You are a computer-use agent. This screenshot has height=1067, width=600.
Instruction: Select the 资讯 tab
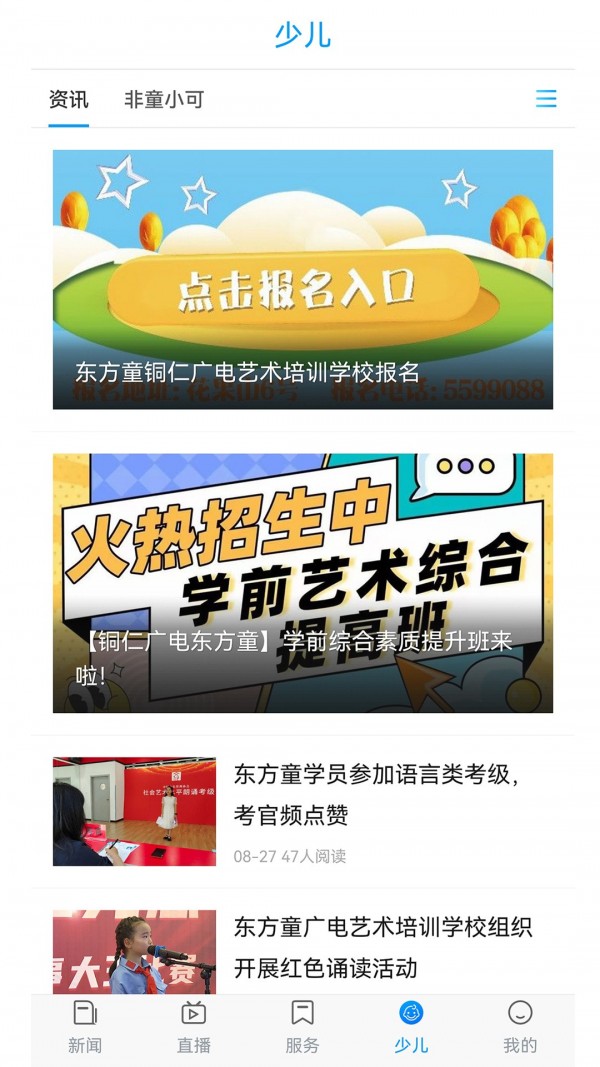(x=68, y=99)
